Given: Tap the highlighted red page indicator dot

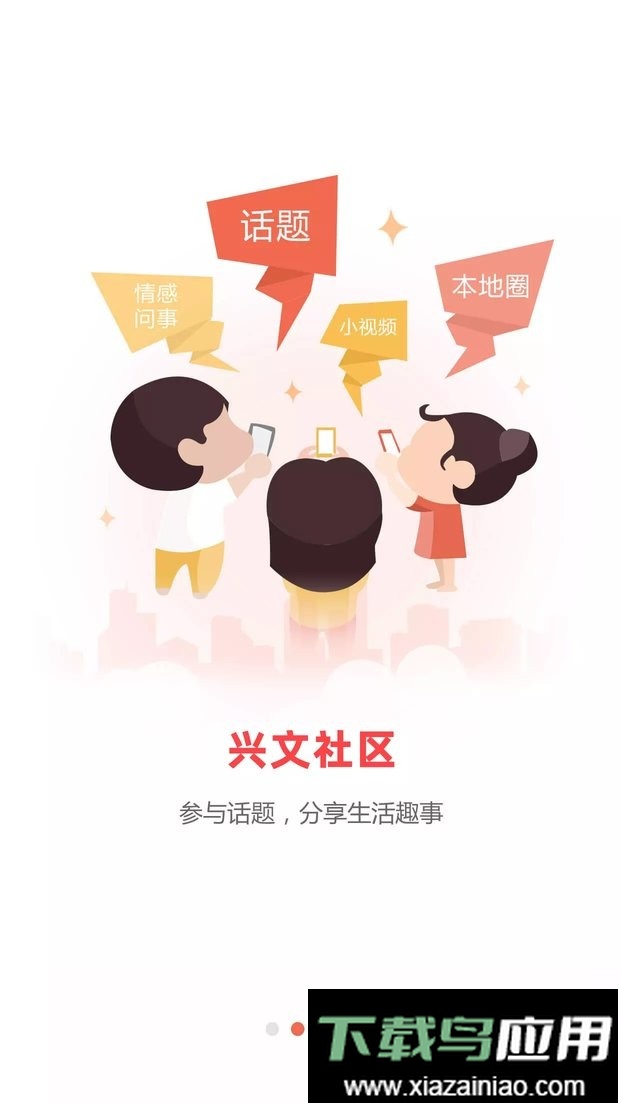Looking at the screenshot, I should click(297, 1028).
